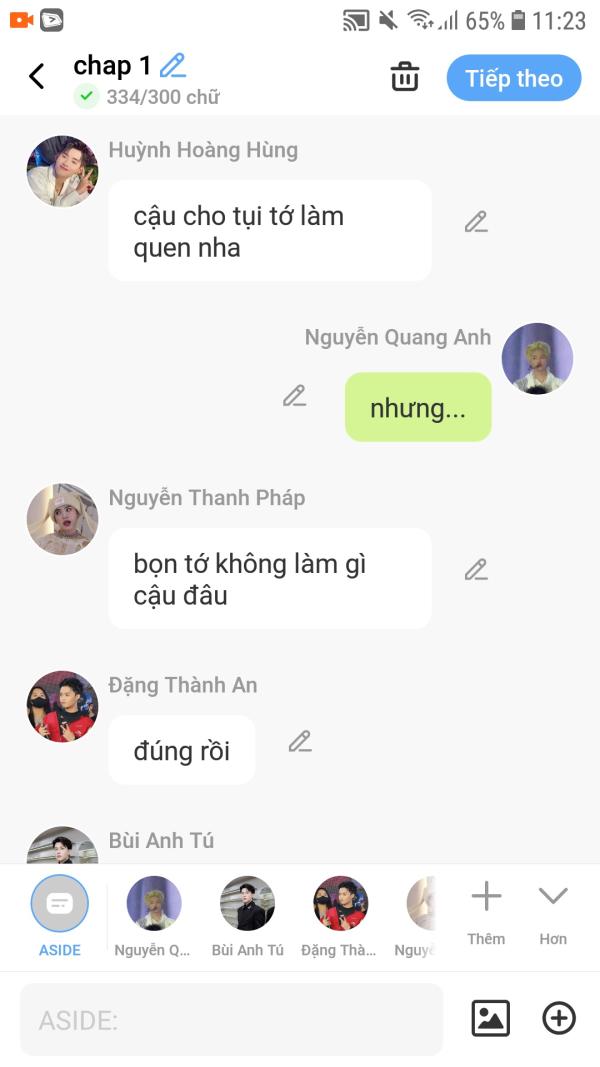Image resolution: width=600 pixels, height=1067 pixels.
Task: Open the circled plus options
Action: (559, 1019)
